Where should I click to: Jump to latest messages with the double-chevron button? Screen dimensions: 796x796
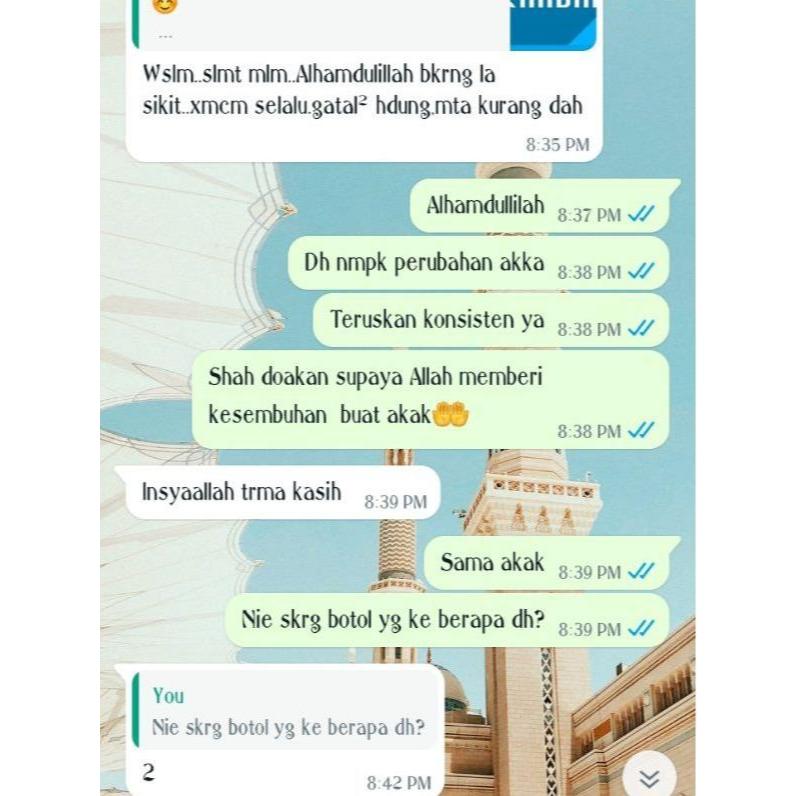click(649, 777)
